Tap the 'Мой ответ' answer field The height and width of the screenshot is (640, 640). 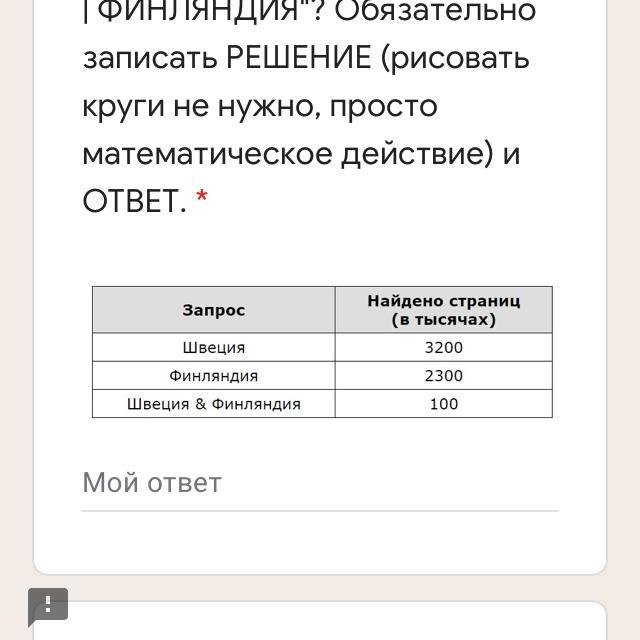(x=319, y=484)
